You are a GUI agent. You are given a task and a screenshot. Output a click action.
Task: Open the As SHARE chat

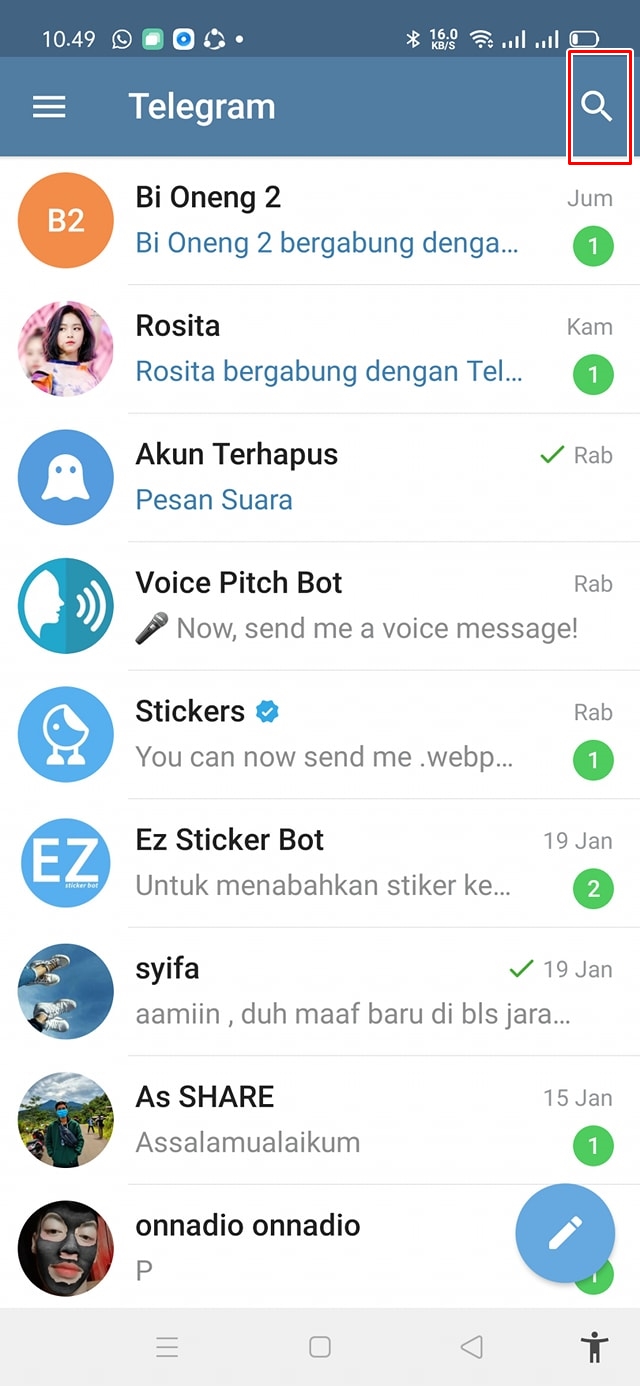tap(330, 1119)
